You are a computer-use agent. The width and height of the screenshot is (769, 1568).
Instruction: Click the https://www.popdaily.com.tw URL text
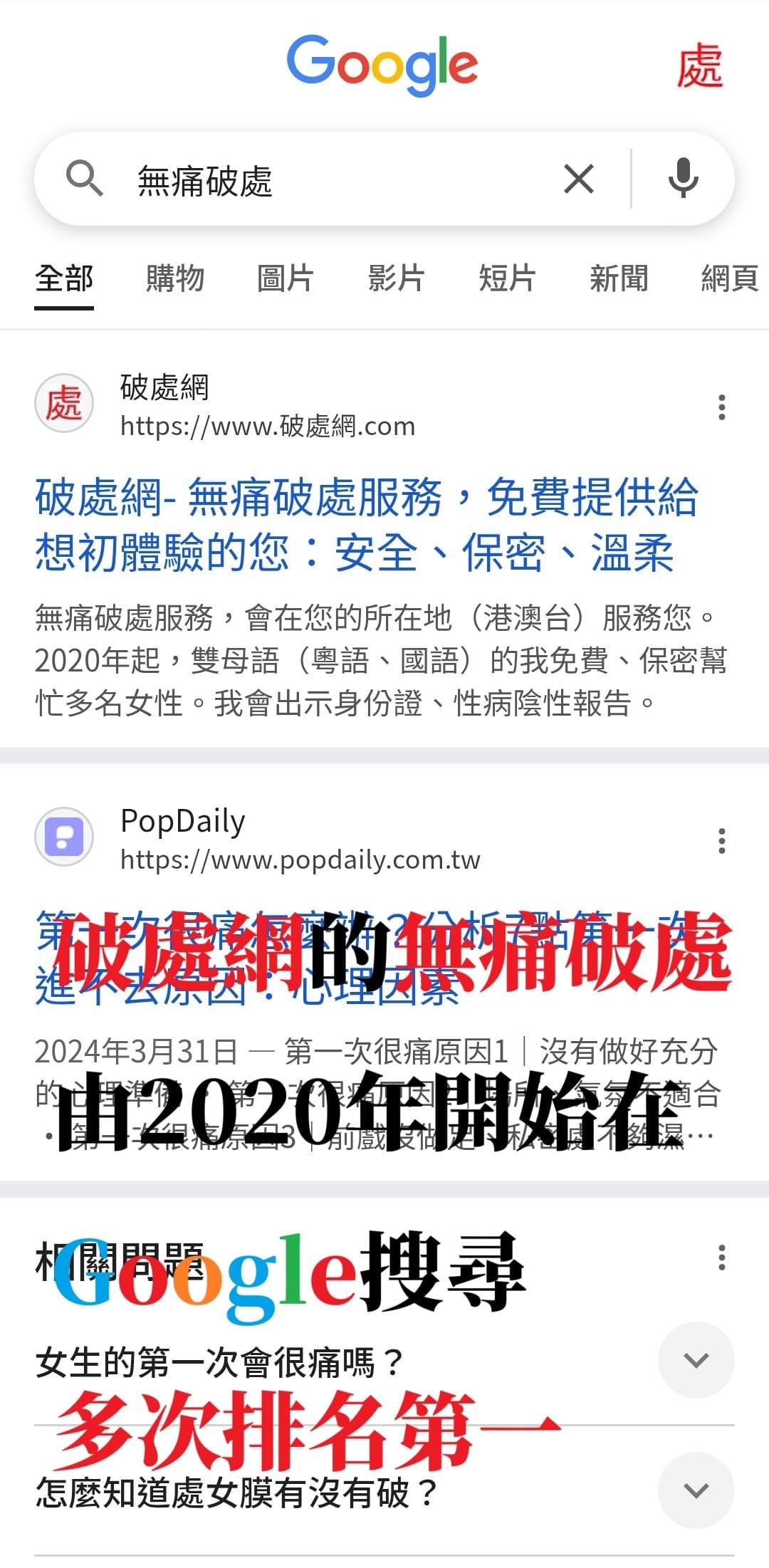300,859
